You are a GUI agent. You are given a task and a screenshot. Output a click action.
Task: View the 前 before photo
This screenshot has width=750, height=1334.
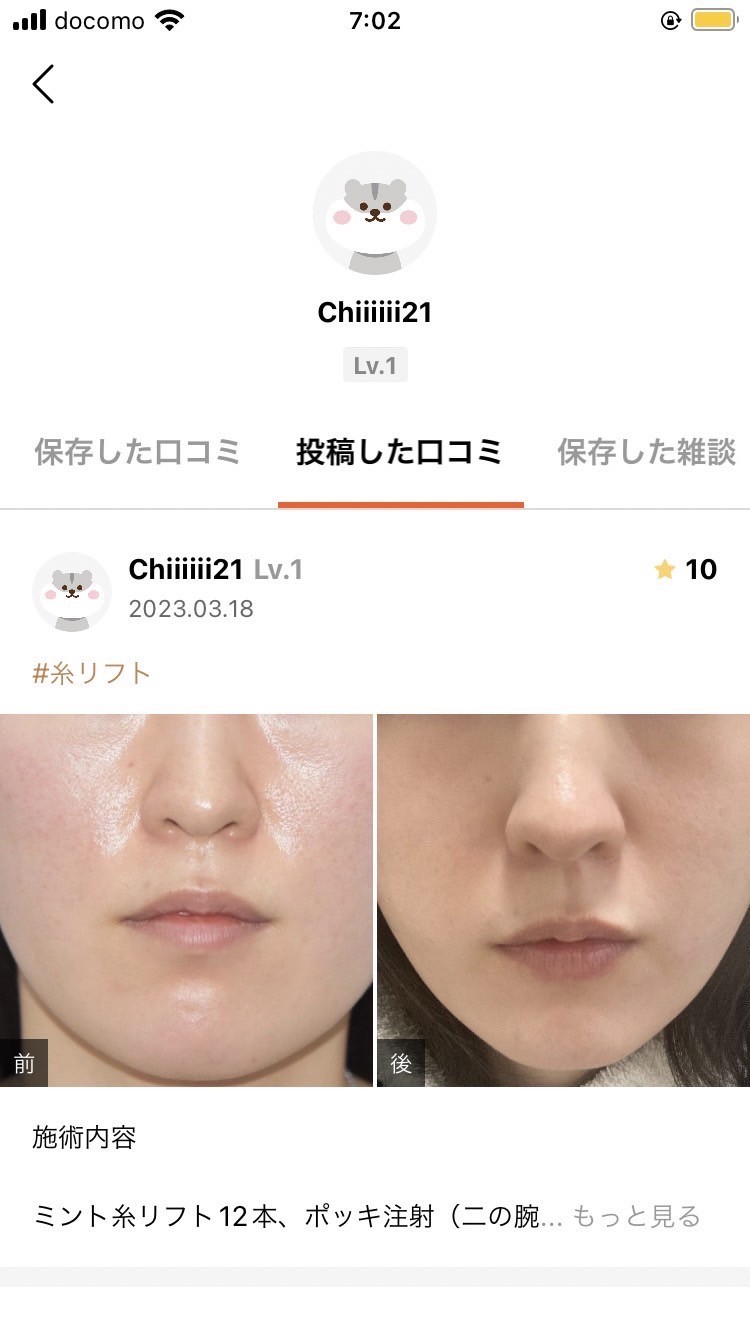click(x=186, y=900)
